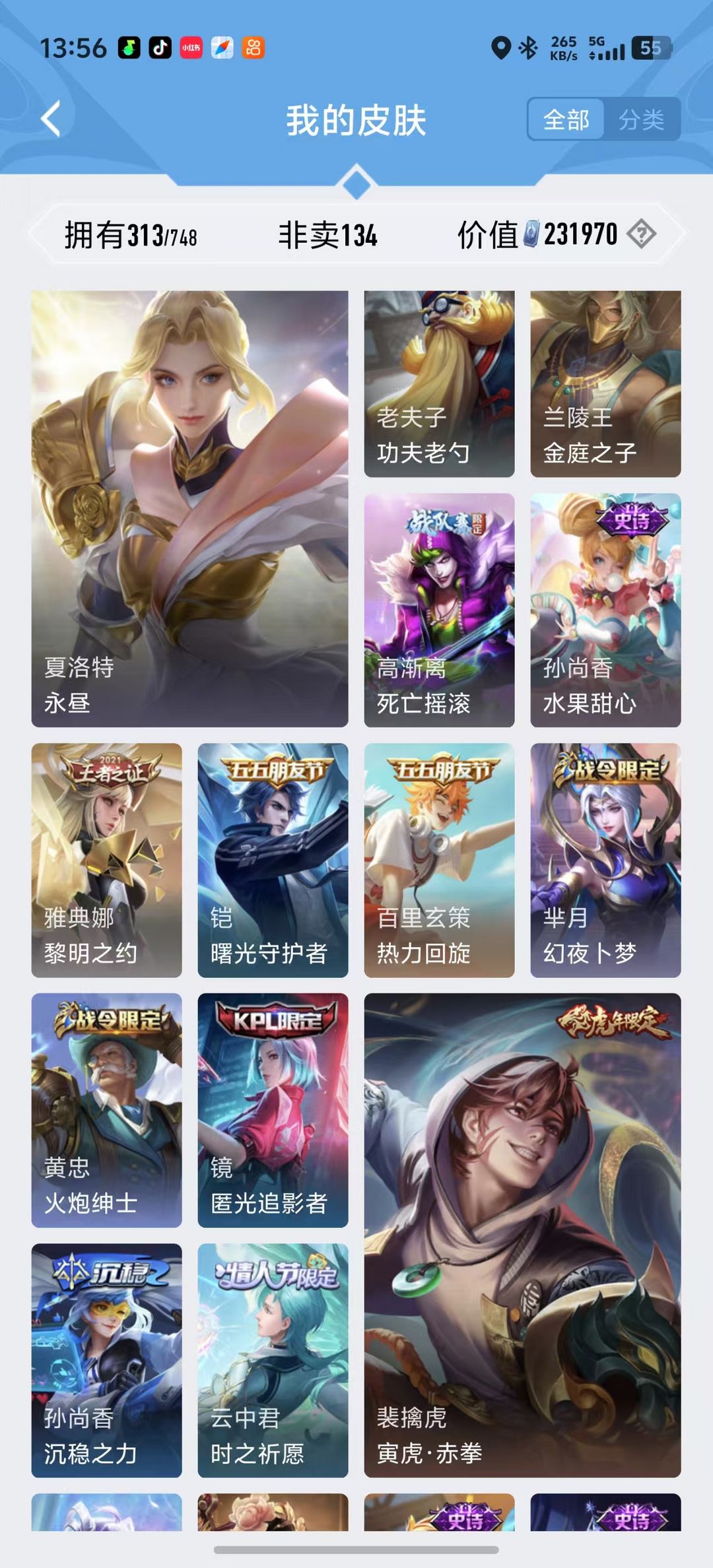
Task: Open the 裴擒虎 寅虎·赤拳 skin card
Action: [x=522, y=1234]
